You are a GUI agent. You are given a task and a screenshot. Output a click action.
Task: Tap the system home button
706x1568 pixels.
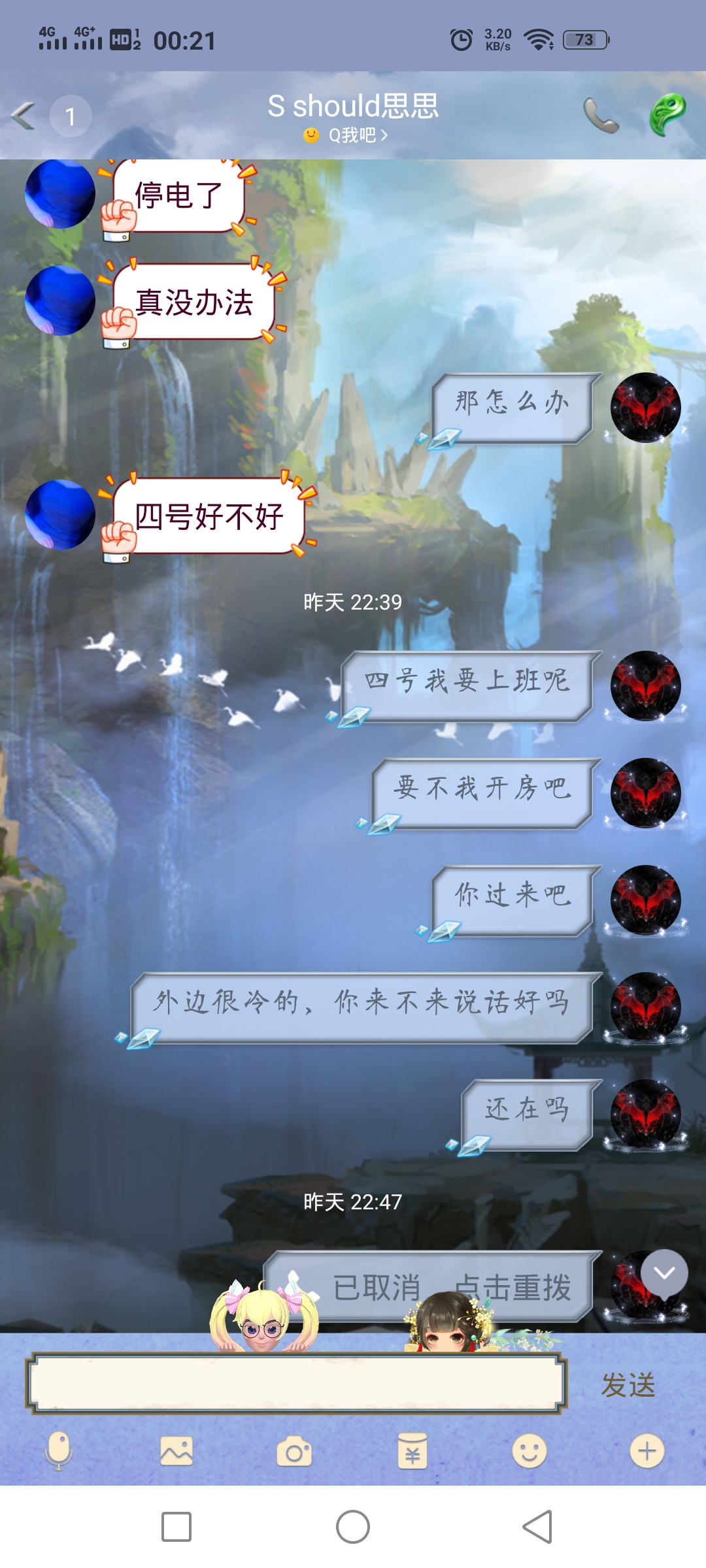353,1527
